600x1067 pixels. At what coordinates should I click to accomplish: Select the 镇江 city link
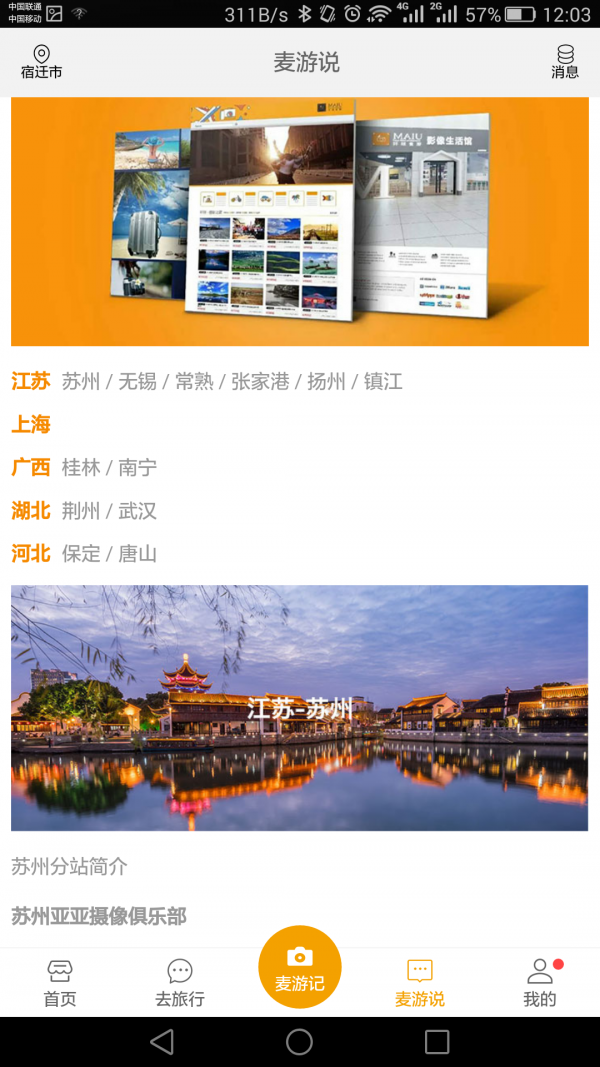pos(383,381)
